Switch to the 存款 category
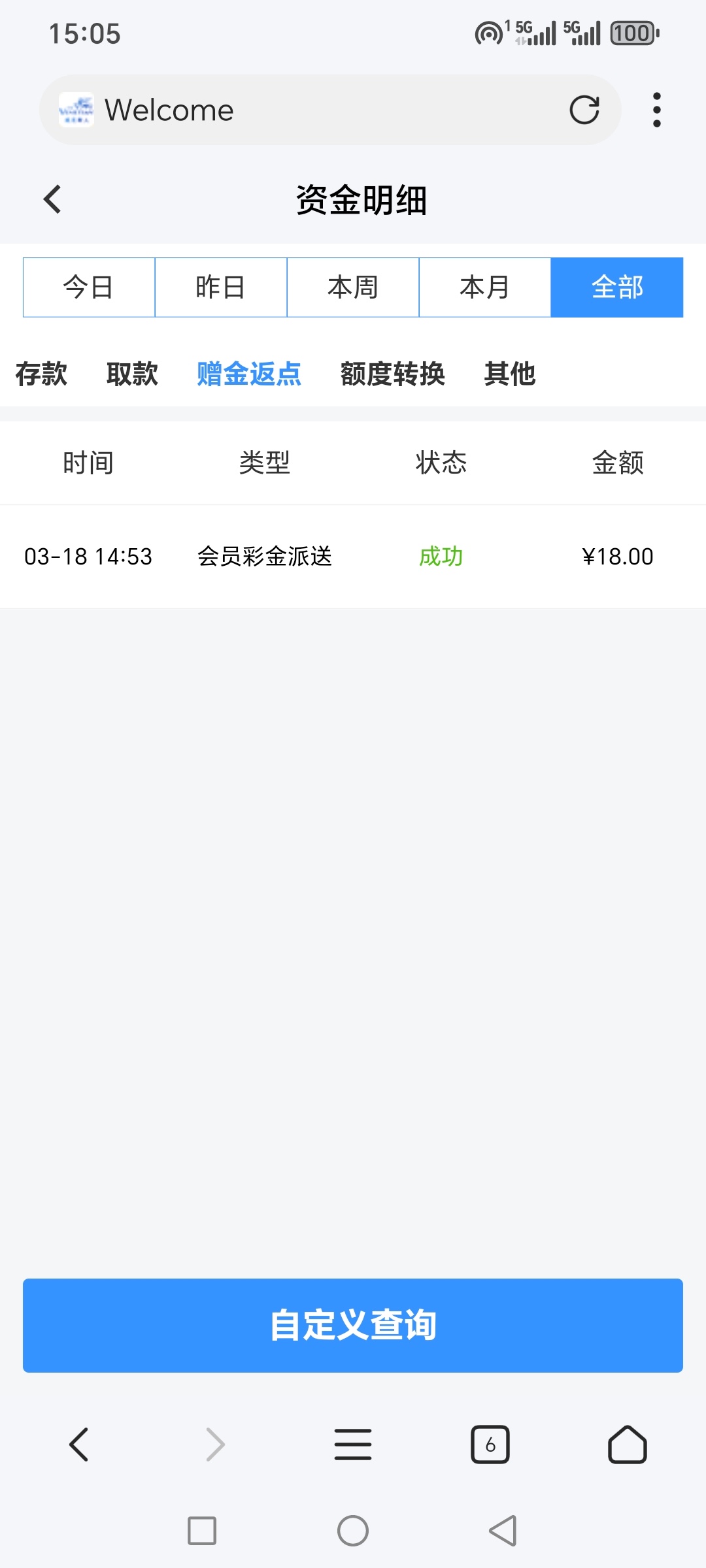706x1568 pixels. coord(41,374)
